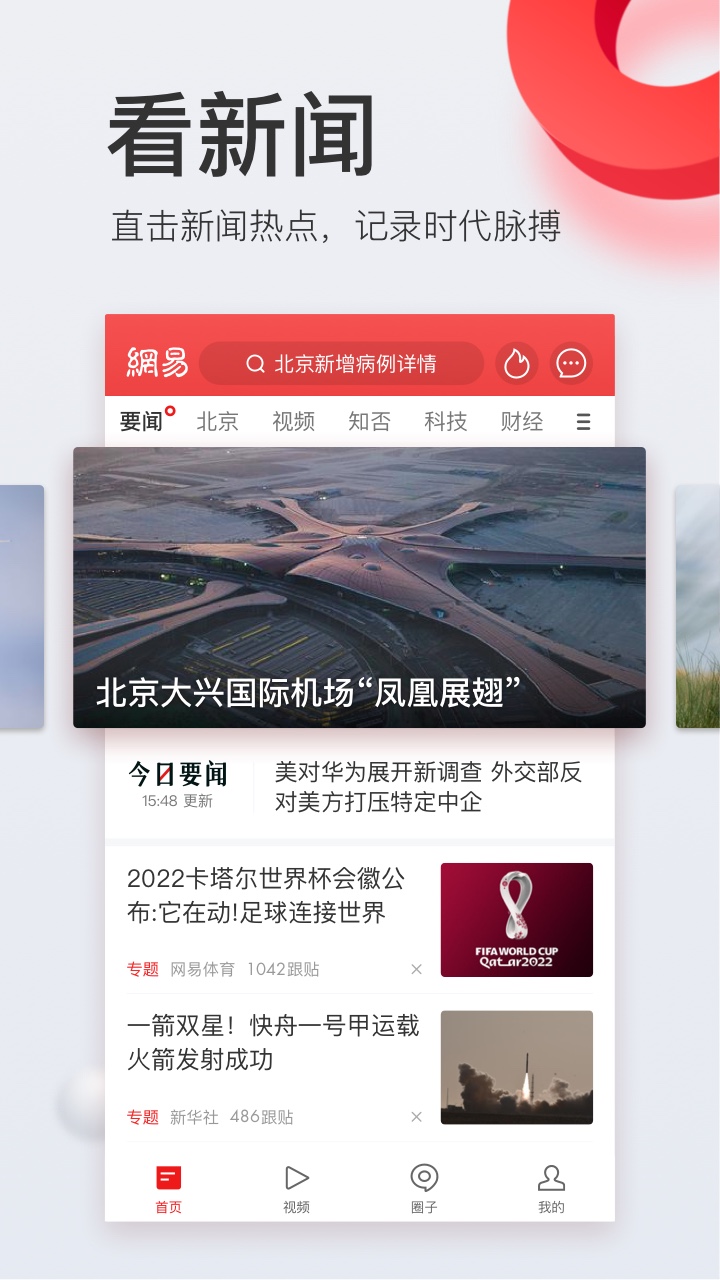Tap the 網易 logo

pyautogui.click(x=156, y=362)
